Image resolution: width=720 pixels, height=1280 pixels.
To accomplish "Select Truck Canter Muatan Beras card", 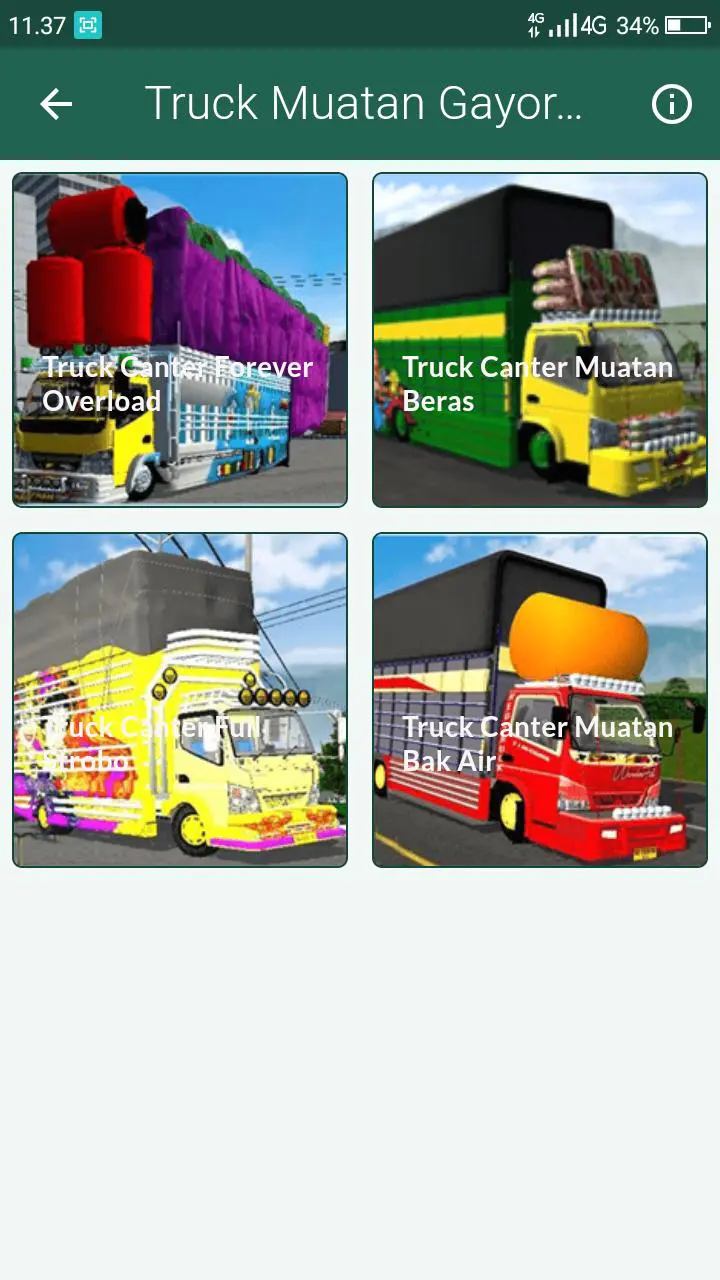I will pos(540,340).
